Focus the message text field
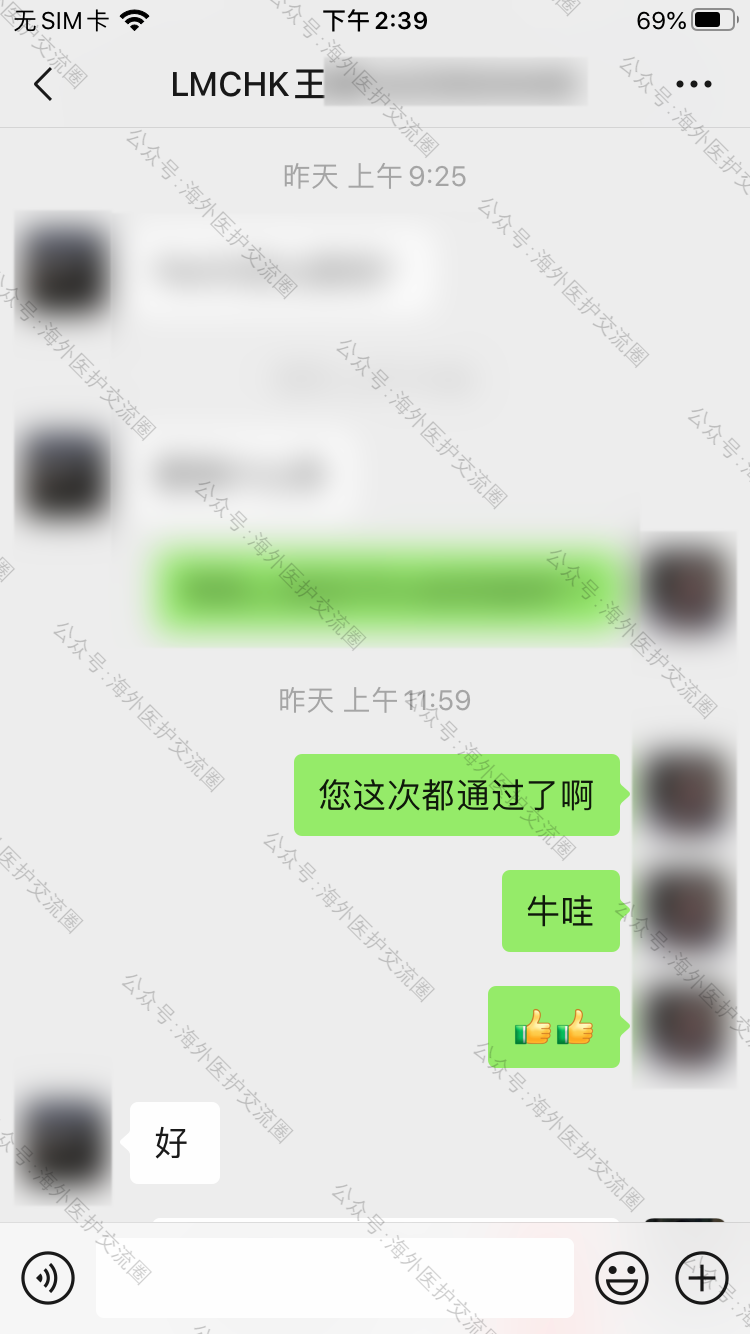The width and height of the screenshot is (750, 1334). pyautogui.click(x=335, y=1277)
